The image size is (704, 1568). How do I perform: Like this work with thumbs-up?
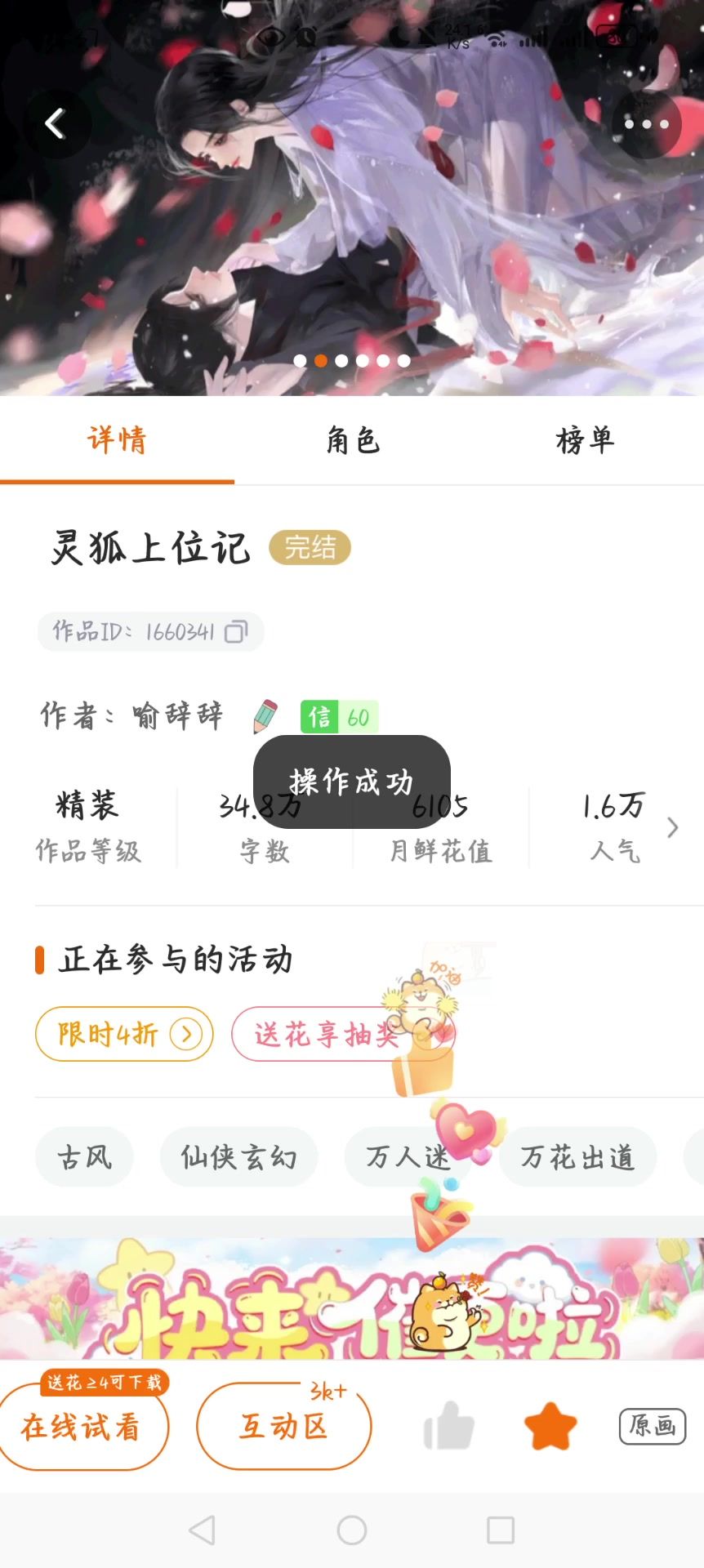[x=449, y=1427]
